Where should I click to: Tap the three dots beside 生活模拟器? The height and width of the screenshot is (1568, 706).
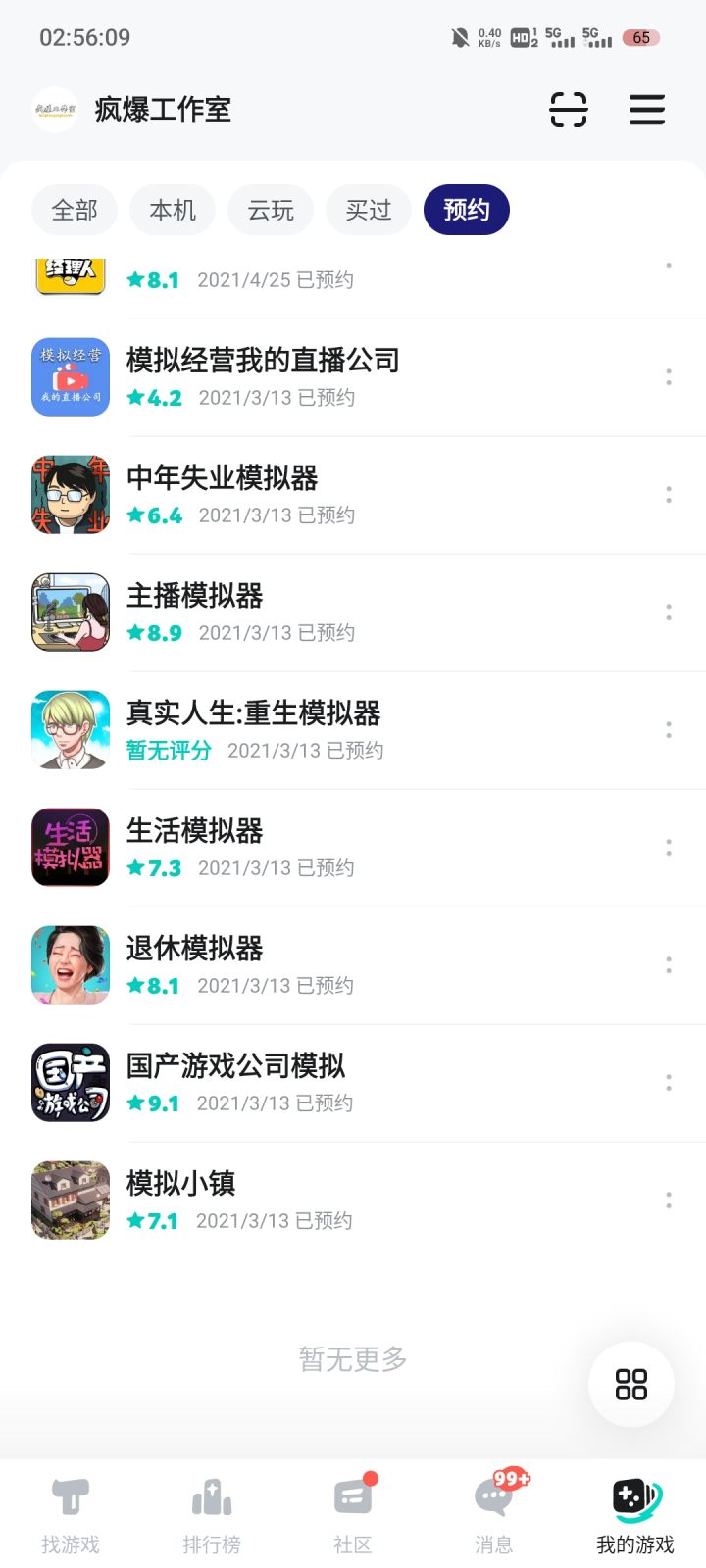pos(669,848)
